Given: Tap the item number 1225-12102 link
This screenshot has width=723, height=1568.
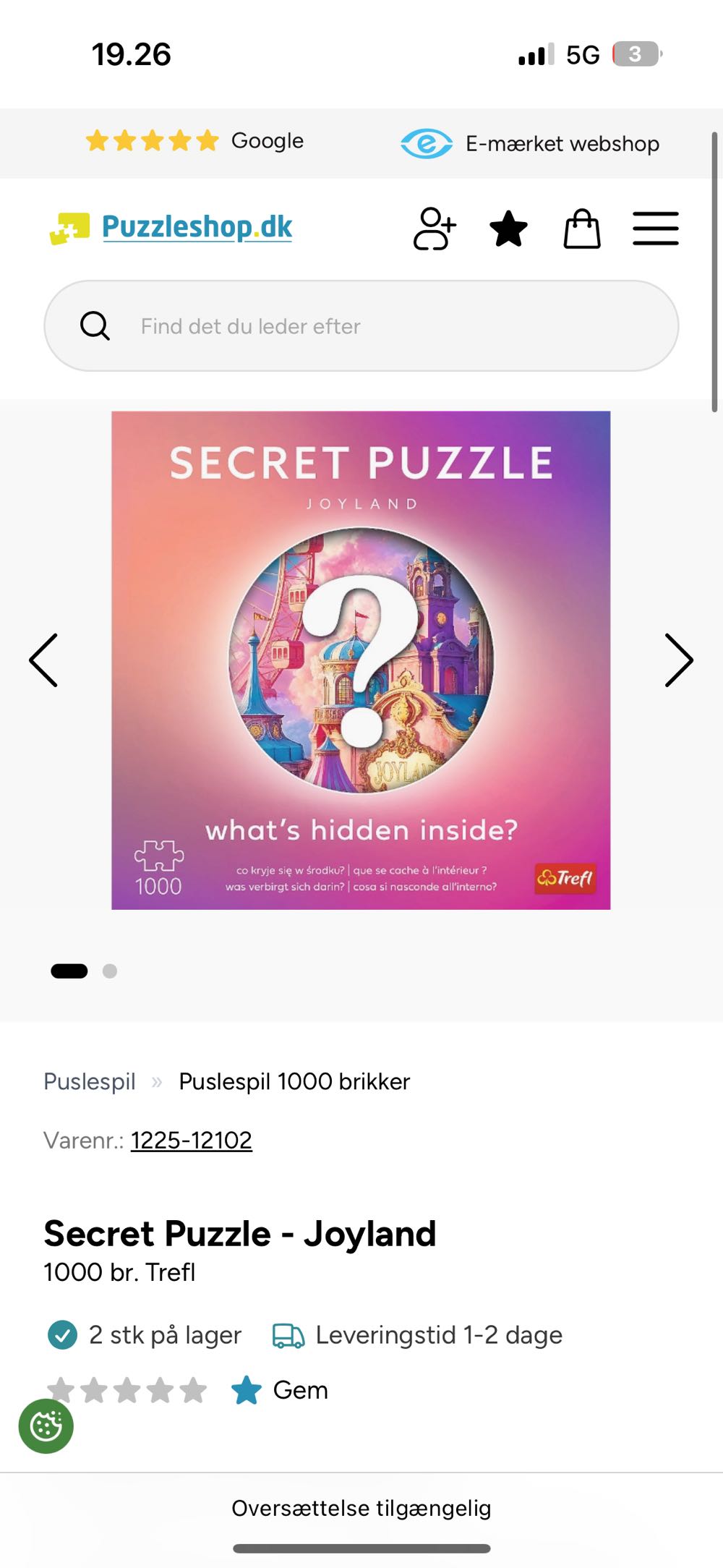Looking at the screenshot, I should tap(191, 1141).
